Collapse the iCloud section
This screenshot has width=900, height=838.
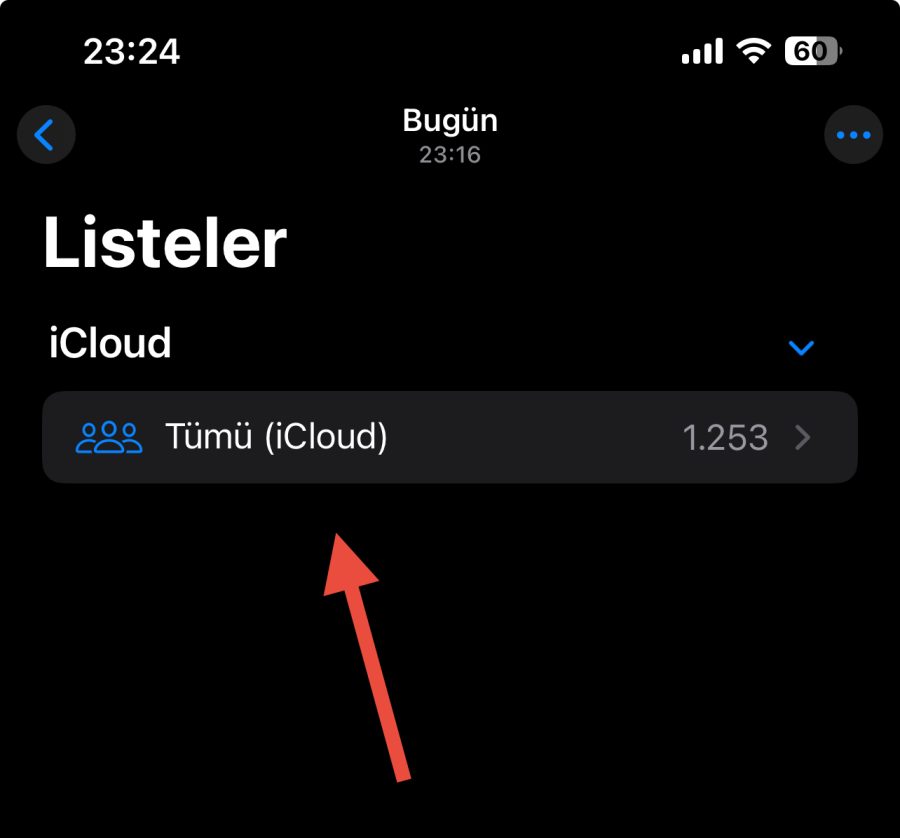tap(801, 348)
